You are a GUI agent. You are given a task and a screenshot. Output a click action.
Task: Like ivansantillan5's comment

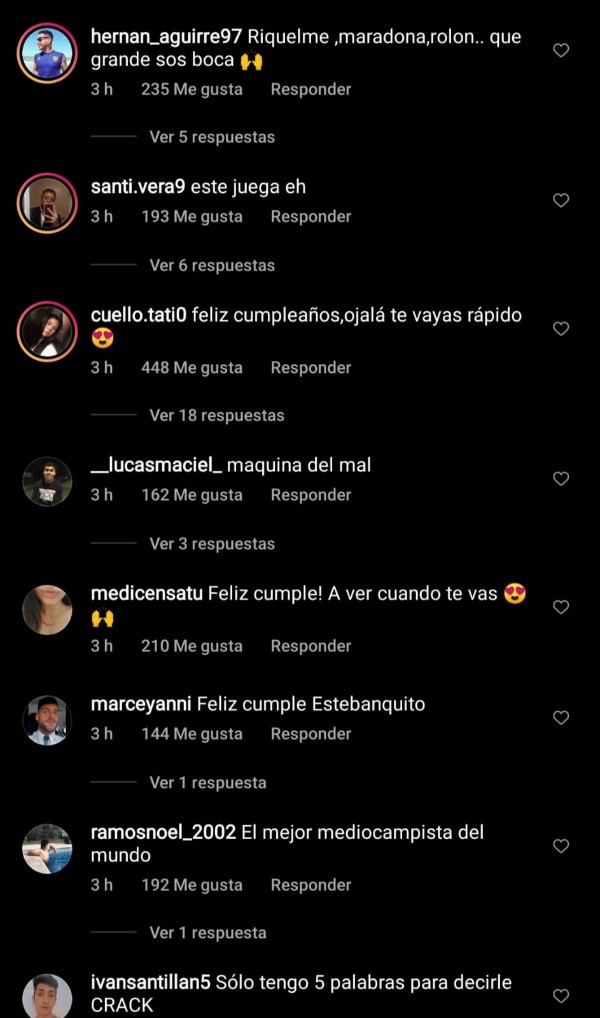tap(561, 996)
